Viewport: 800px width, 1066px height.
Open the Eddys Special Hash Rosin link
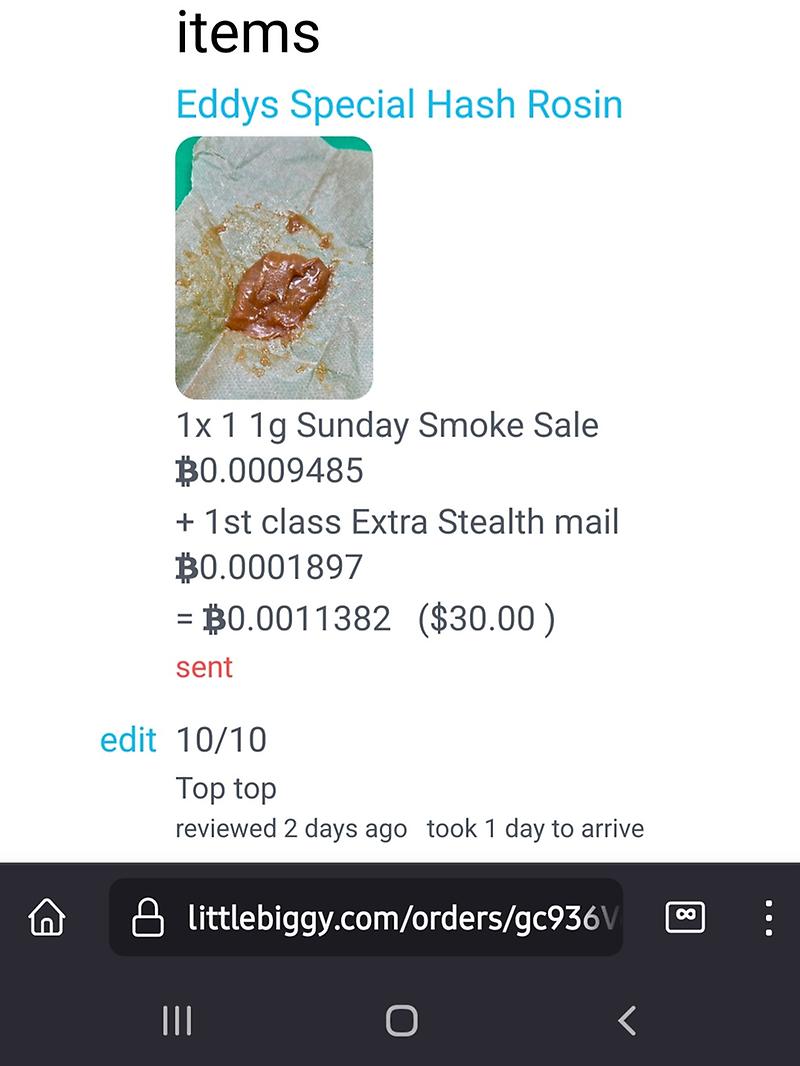tap(399, 105)
